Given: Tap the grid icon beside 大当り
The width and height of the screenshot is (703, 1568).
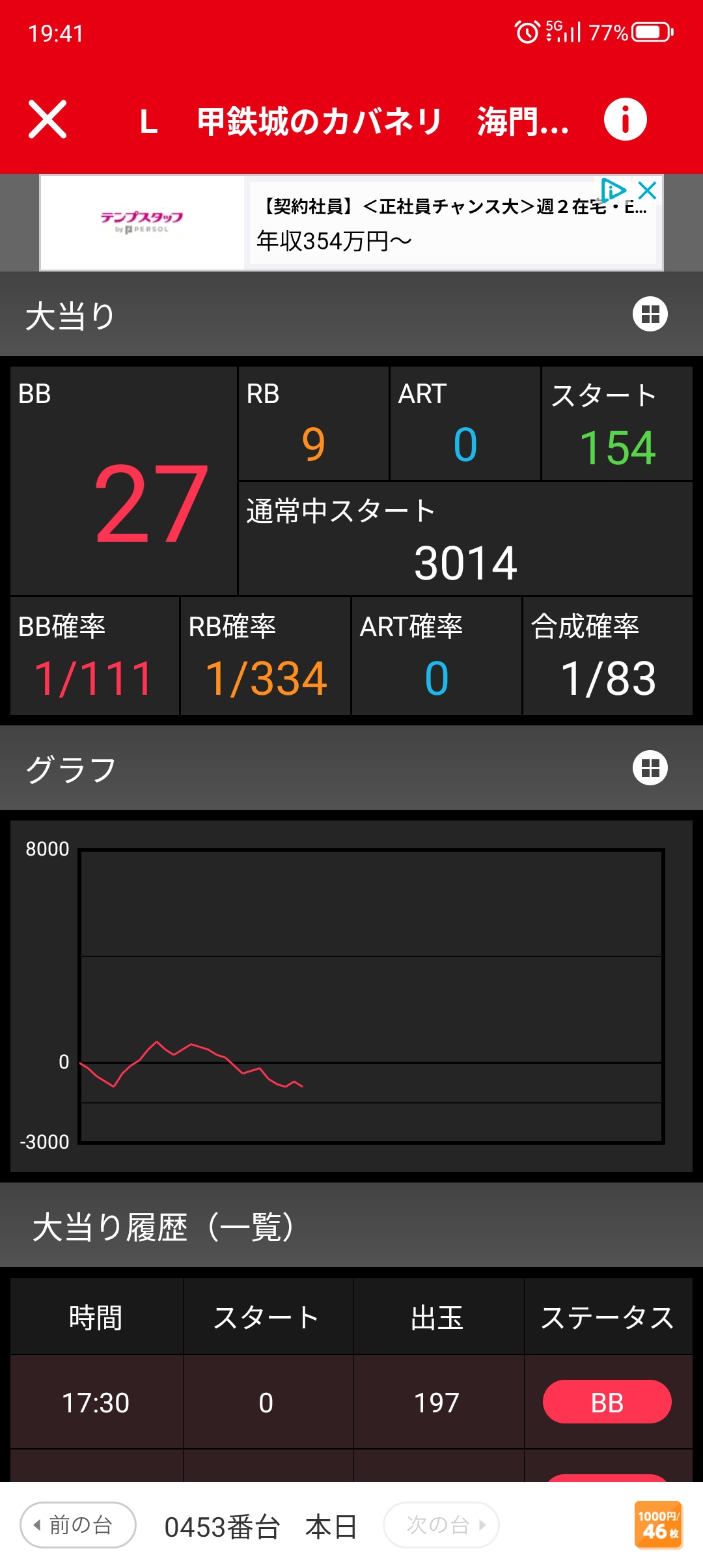Looking at the screenshot, I should (x=650, y=315).
